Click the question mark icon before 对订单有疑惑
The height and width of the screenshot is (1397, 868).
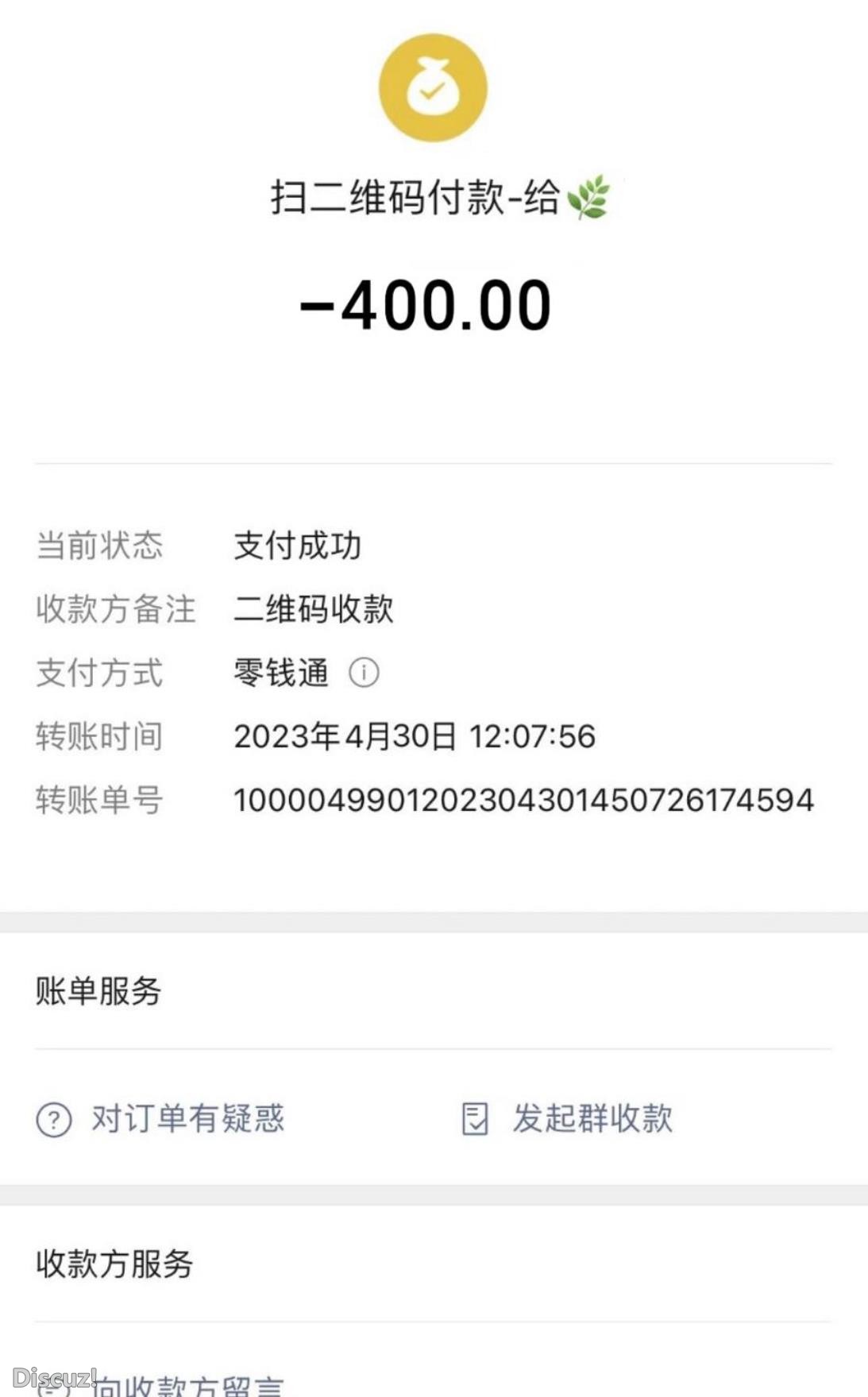[x=52, y=1120]
